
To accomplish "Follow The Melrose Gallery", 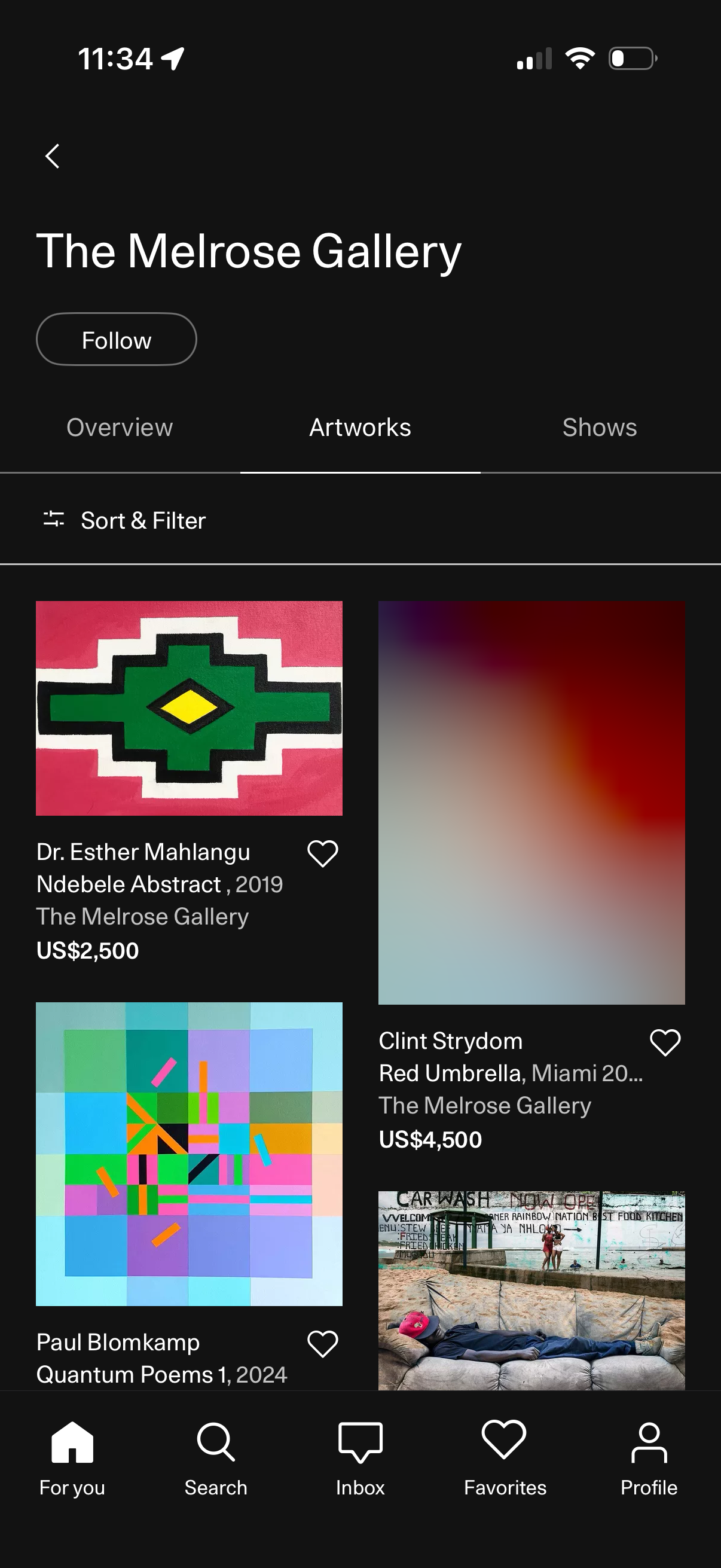I will pyautogui.click(x=116, y=340).
